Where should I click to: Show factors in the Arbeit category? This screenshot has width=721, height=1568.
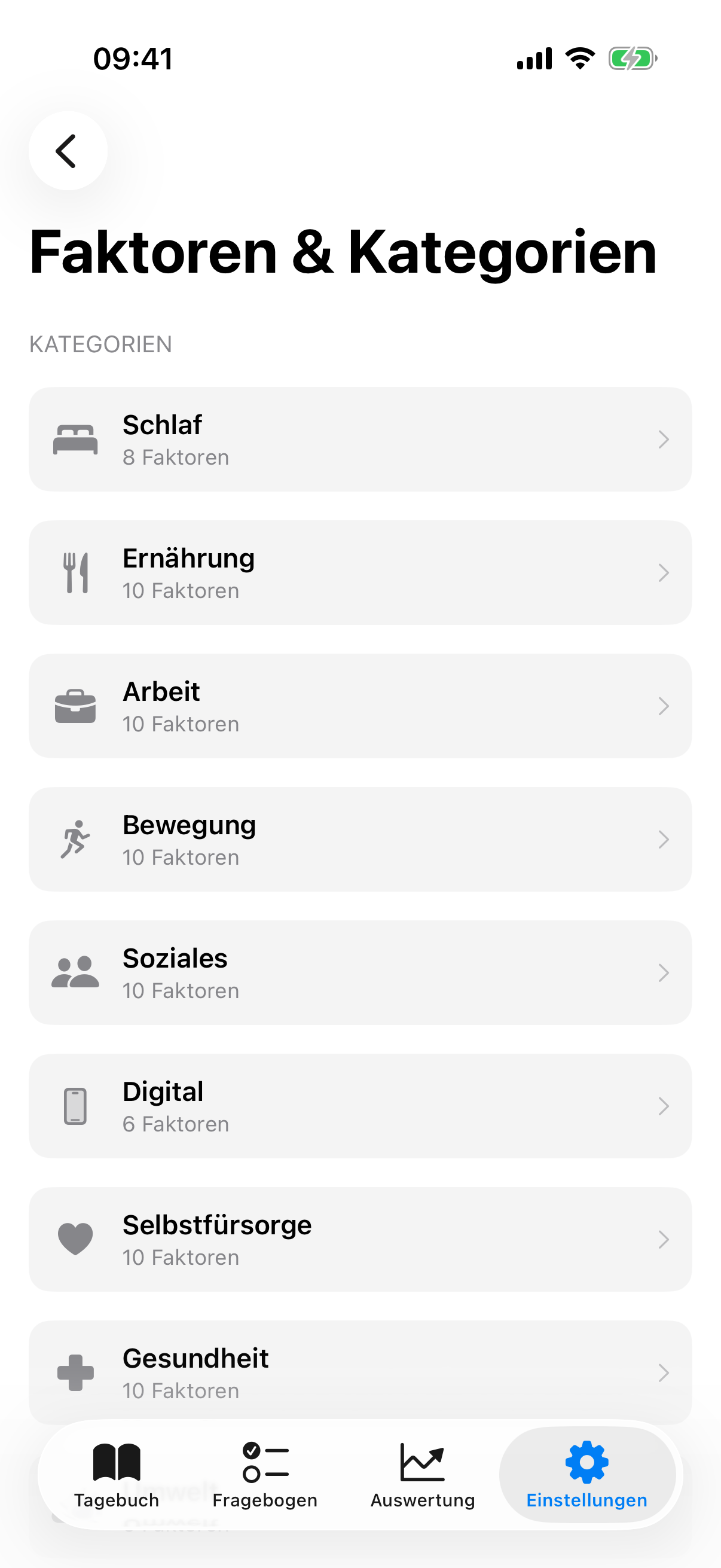359,706
